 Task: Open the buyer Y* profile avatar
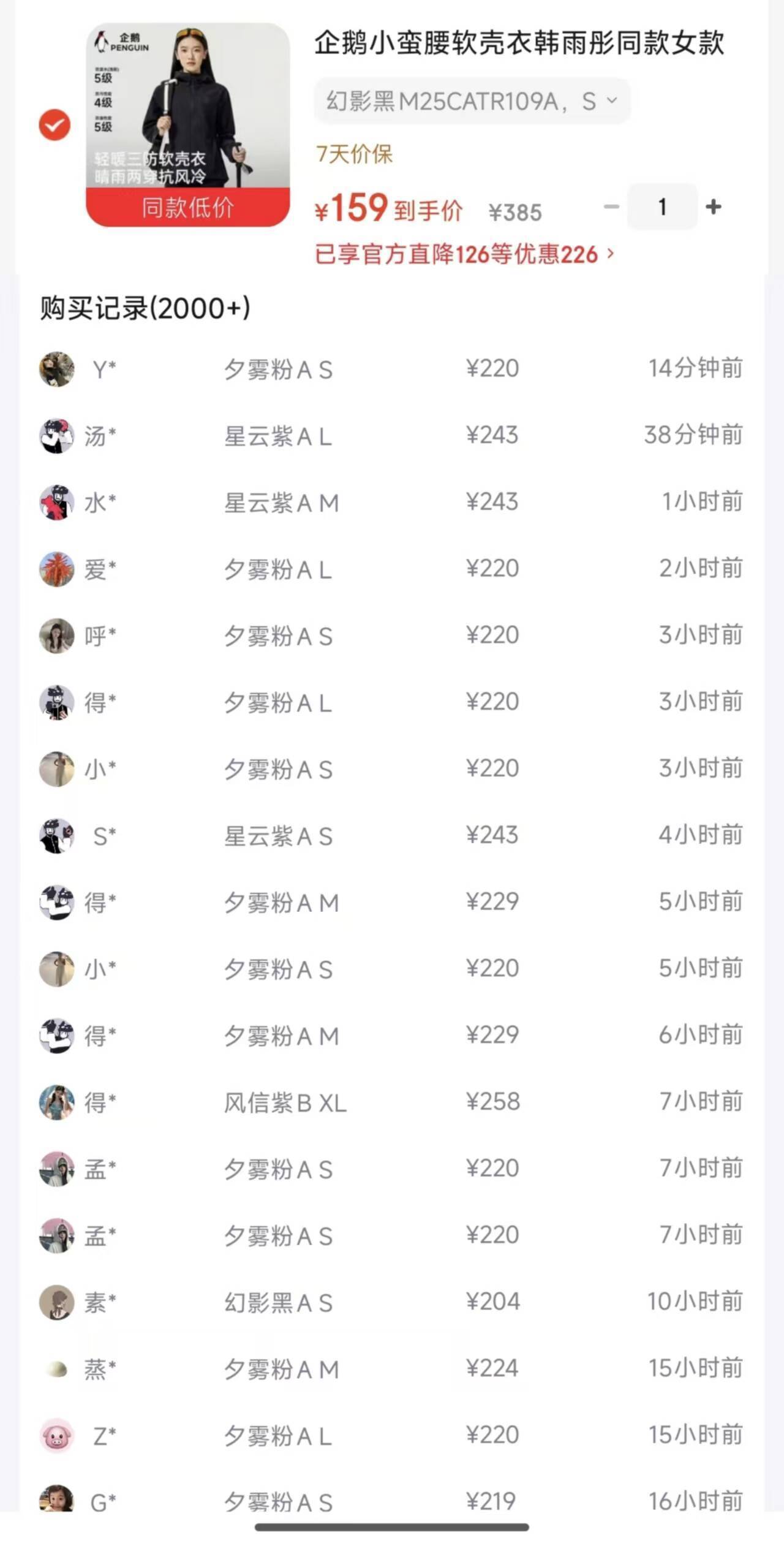pyautogui.click(x=56, y=368)
